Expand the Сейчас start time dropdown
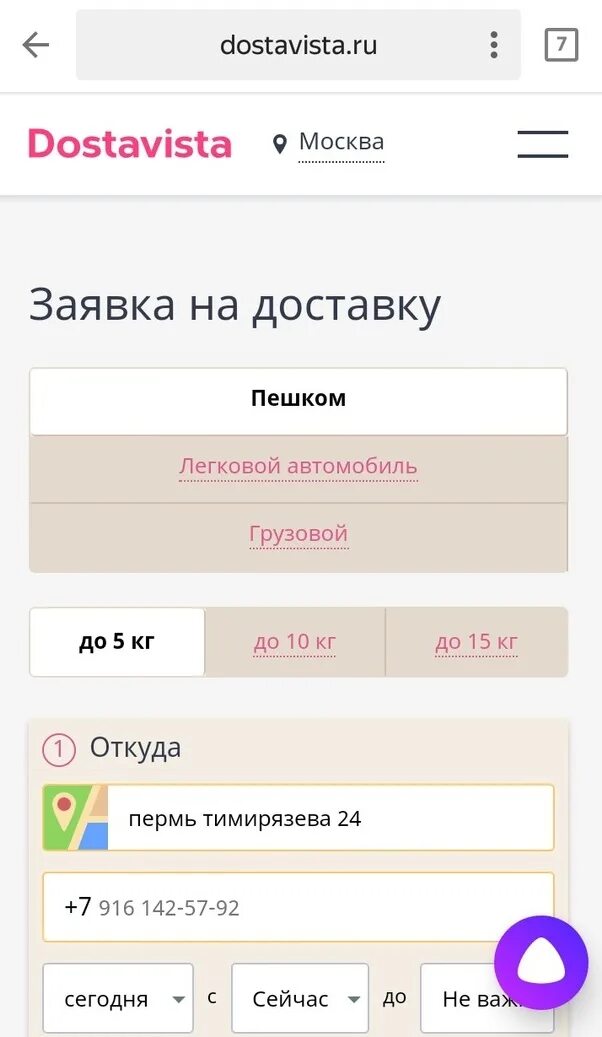Screen dimensions: 602x1037 tap(300, 998)
